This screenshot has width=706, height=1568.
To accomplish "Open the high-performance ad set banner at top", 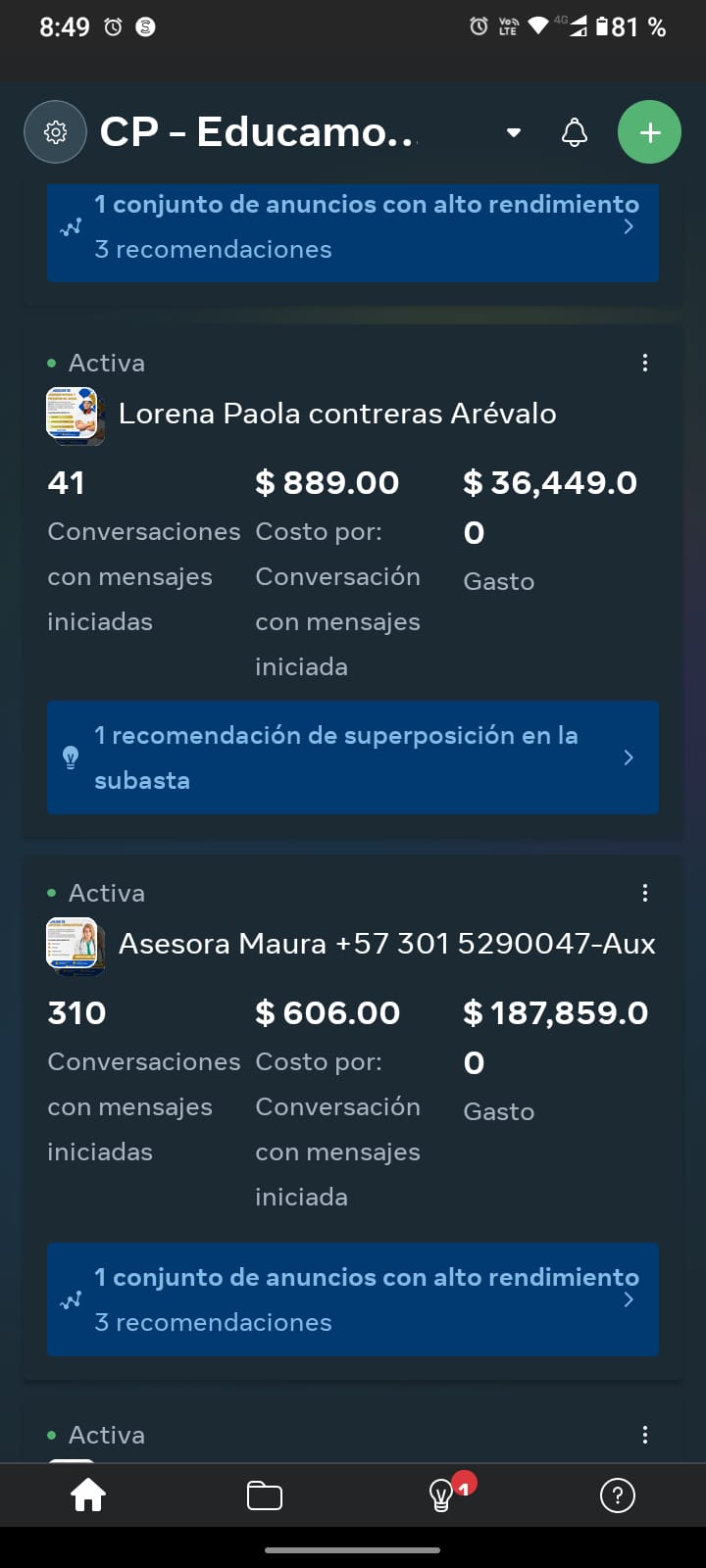I will tap(353, 227).
